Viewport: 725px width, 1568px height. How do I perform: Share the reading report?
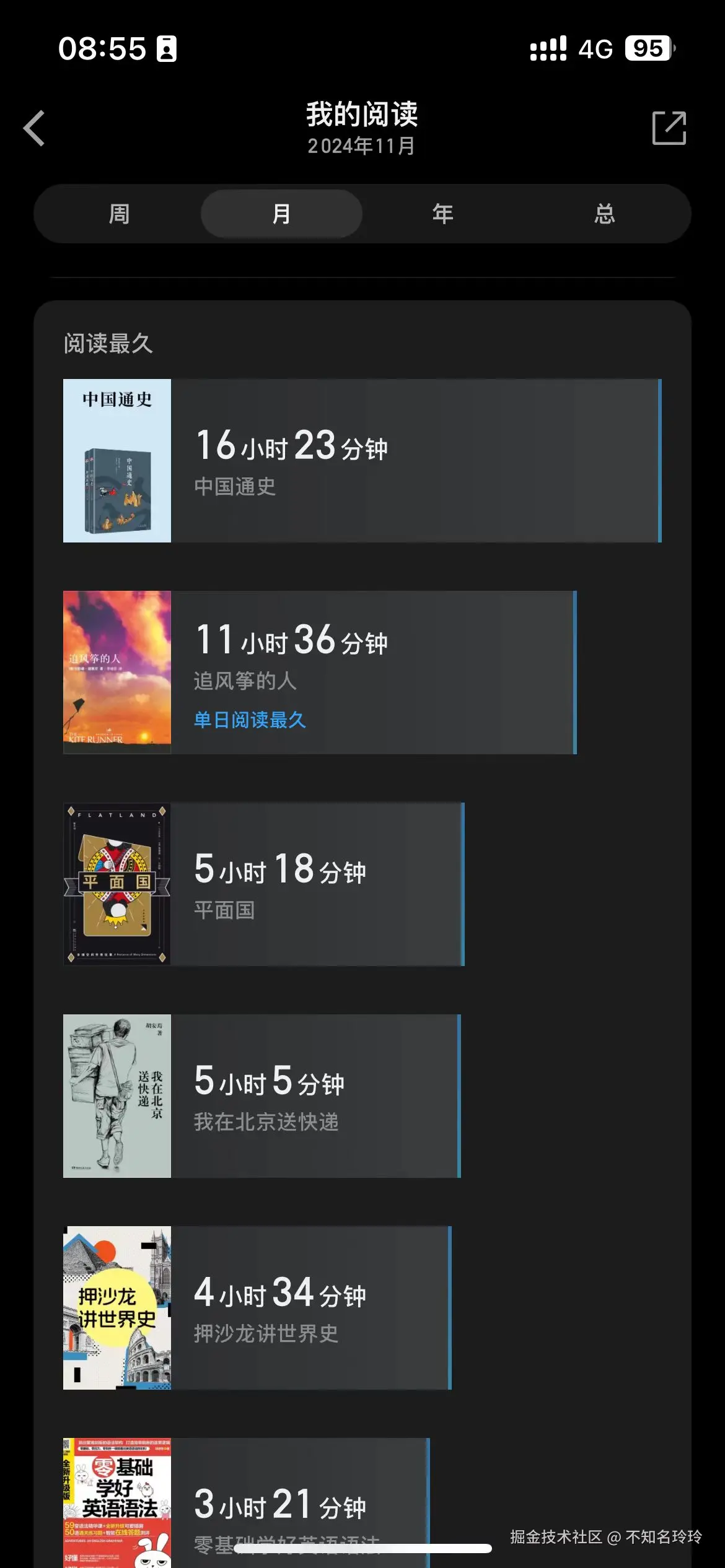(x=669, y=128)
